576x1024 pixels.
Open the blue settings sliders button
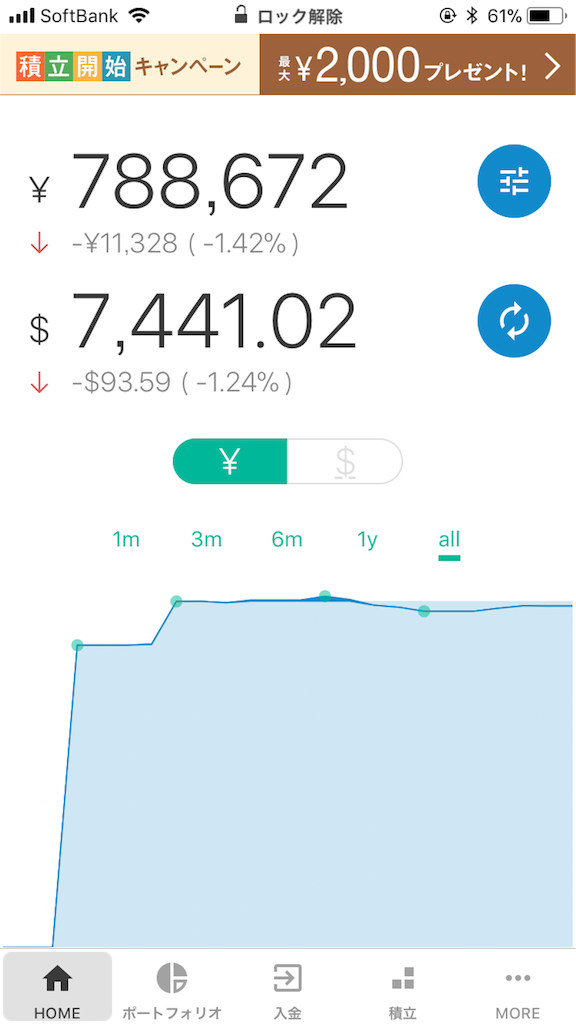(514, 180)
